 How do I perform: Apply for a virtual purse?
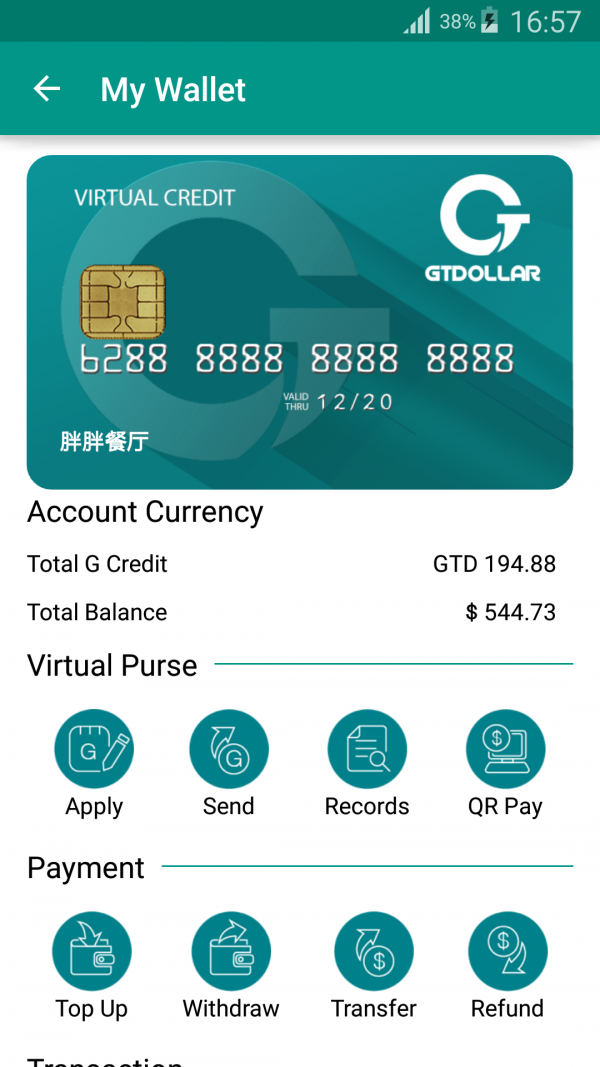point(94,750)
